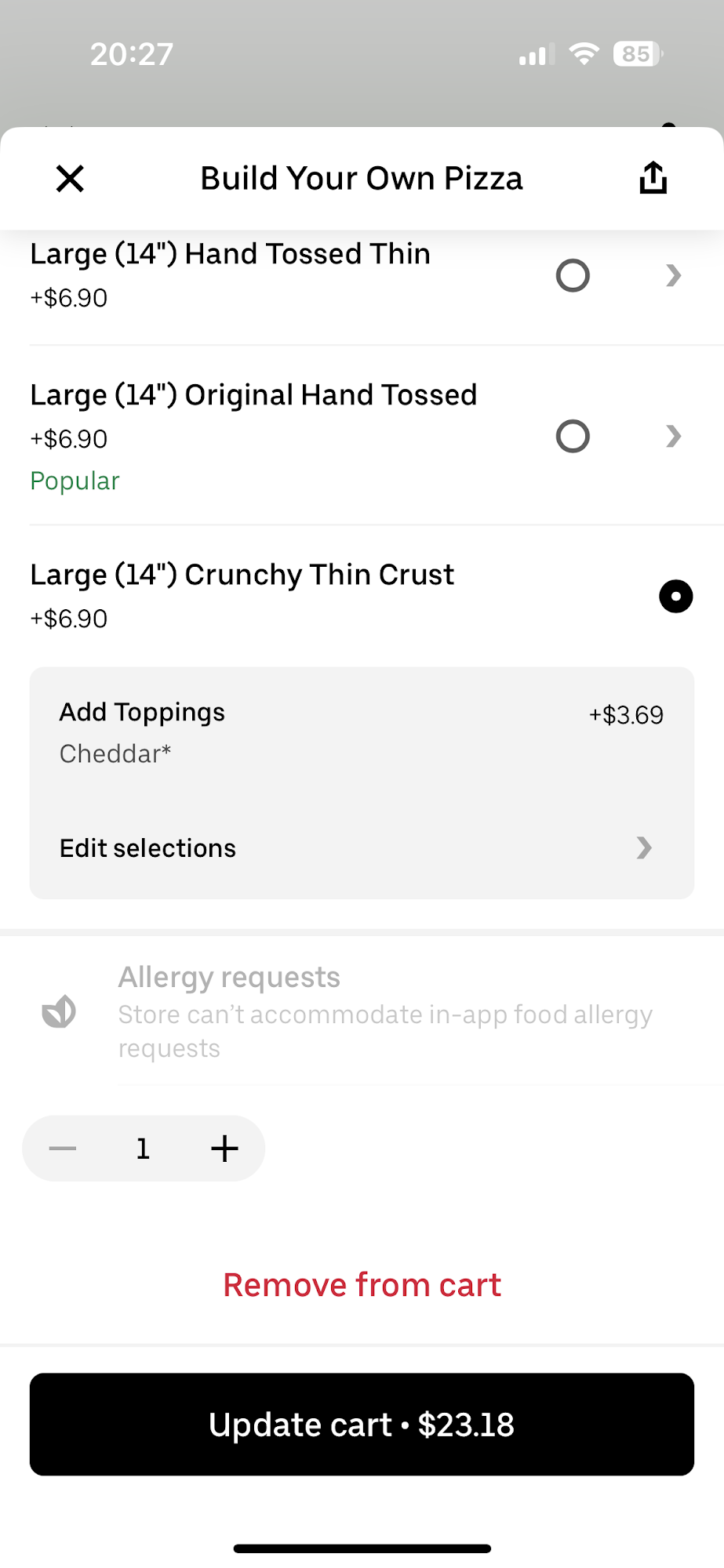
Task: Increase pizza quantity with plus
Action: point(224,1149)
